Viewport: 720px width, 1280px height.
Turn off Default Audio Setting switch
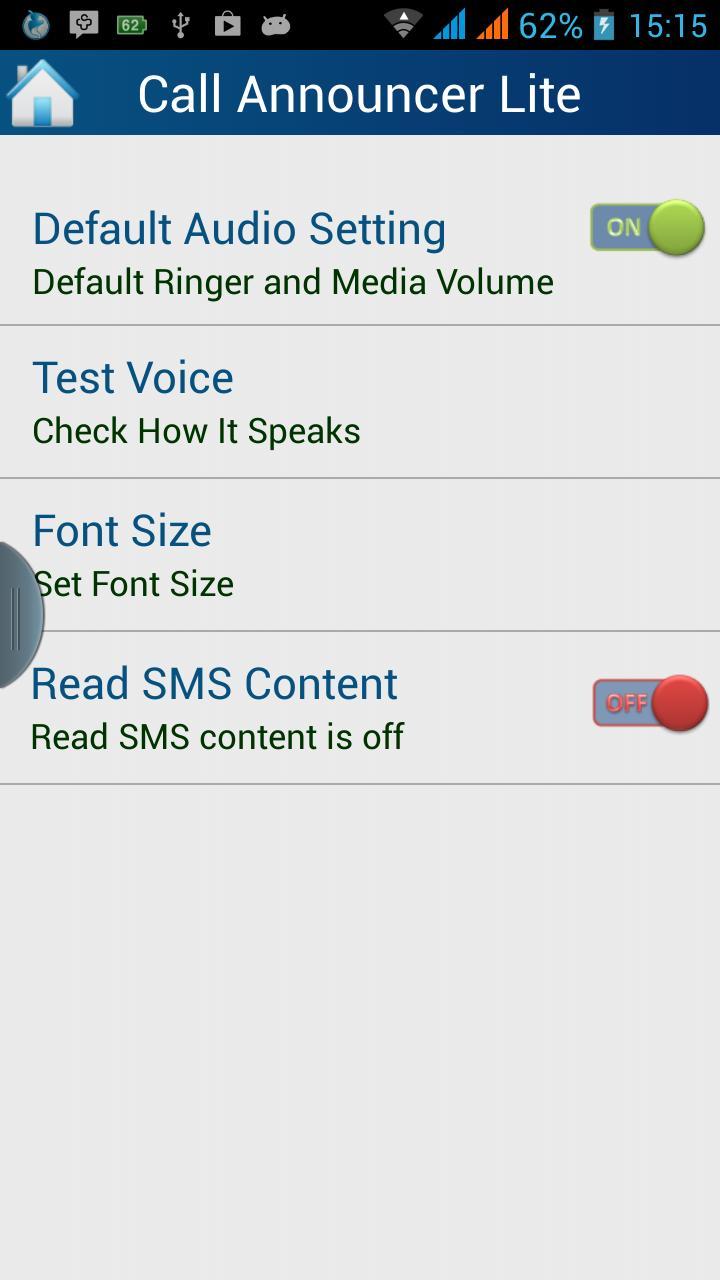(647, 227)
